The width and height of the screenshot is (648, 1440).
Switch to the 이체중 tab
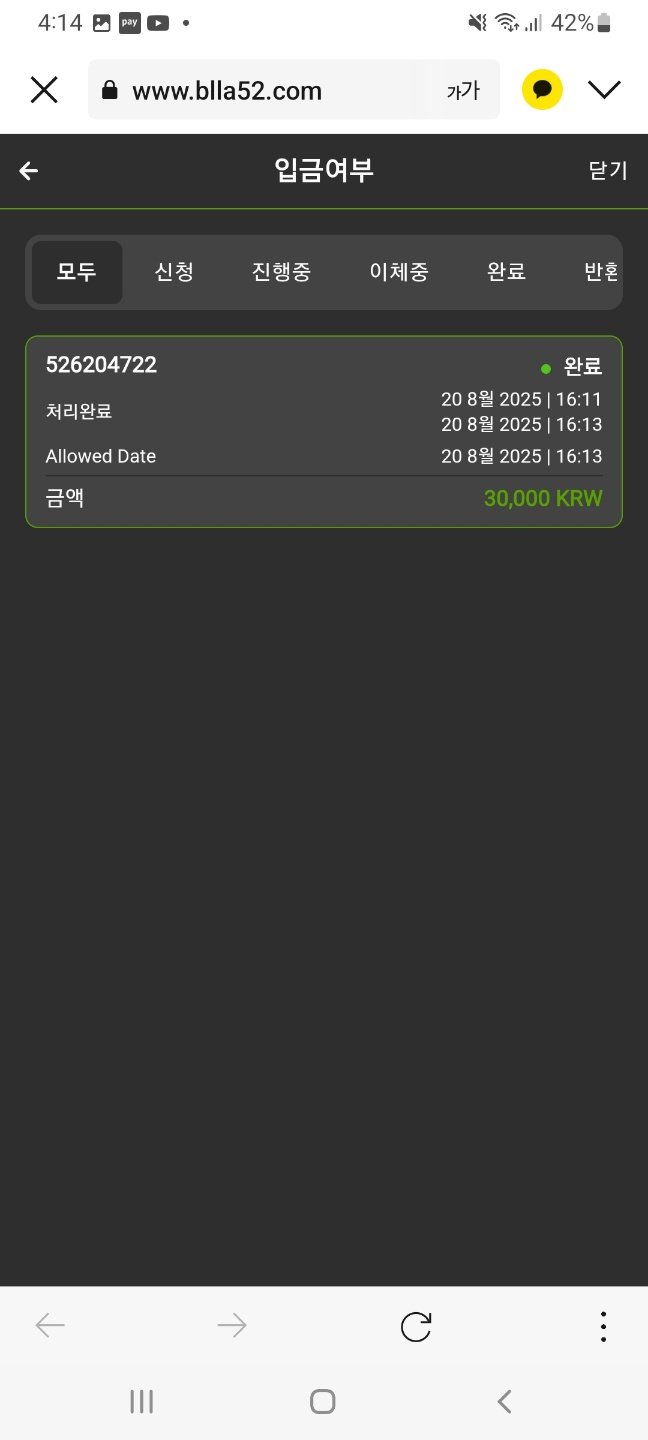pyautogui.click(x=399, y=272)
